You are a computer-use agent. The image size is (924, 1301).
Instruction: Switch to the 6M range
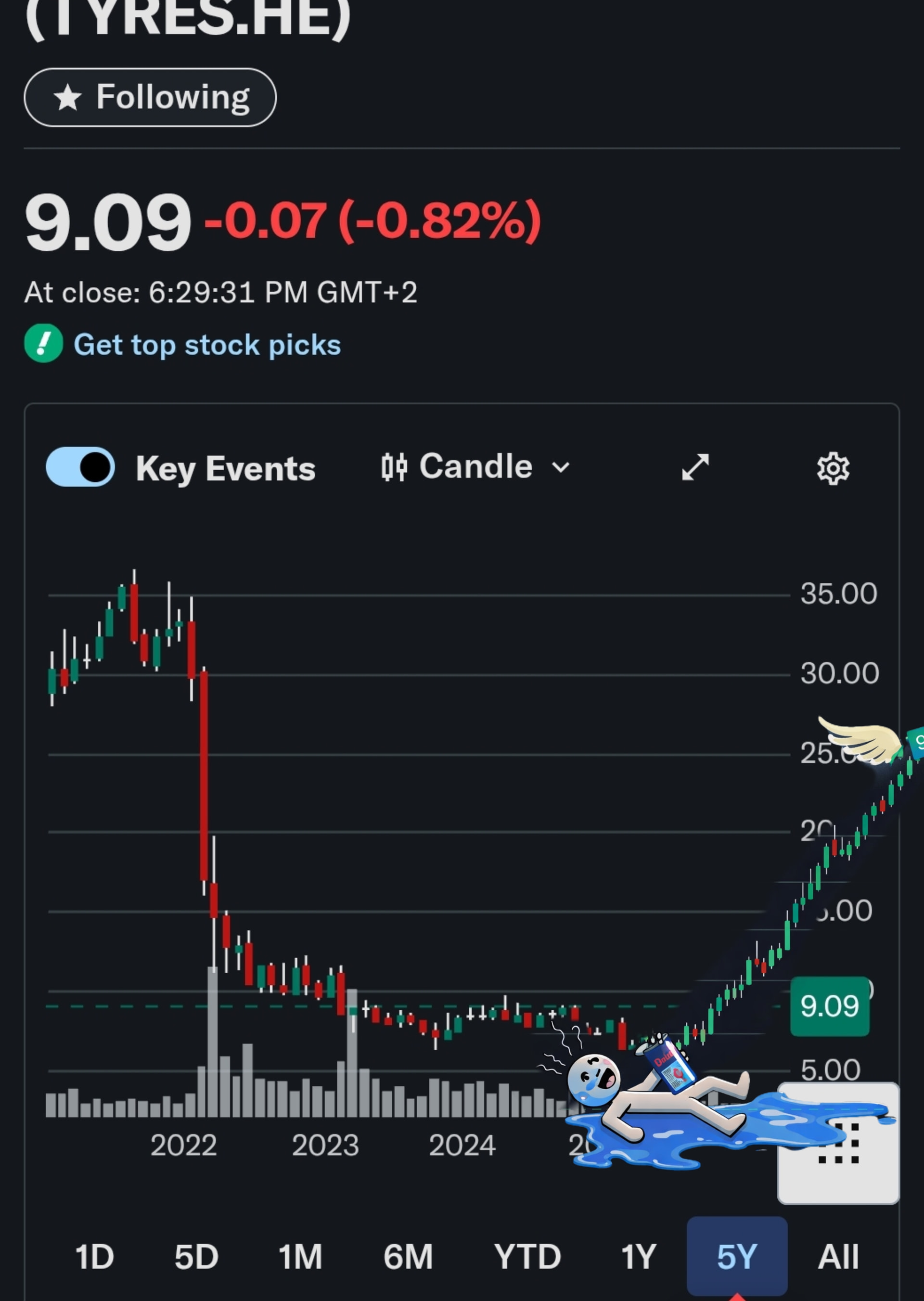(x=408, y=1257)
